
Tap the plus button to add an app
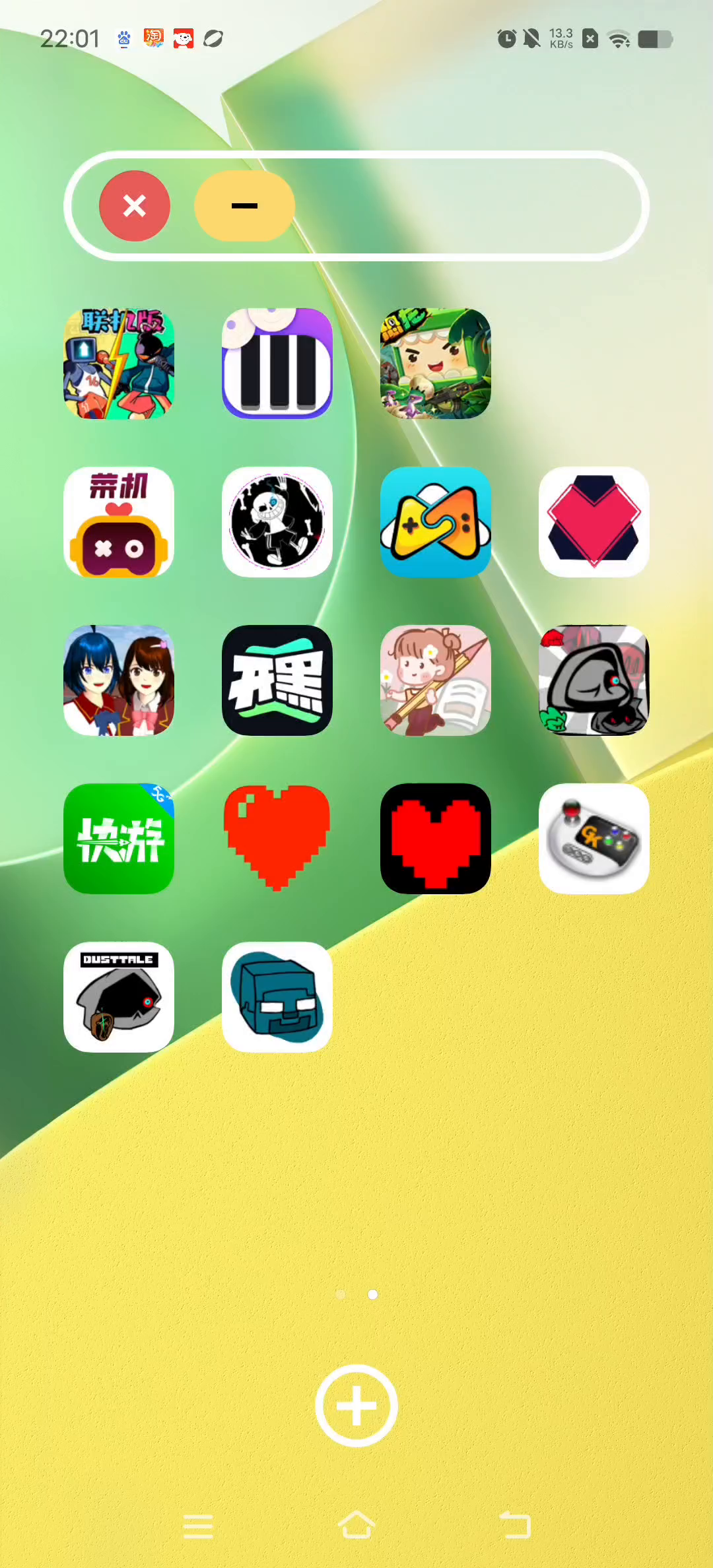(x=356, y=1406)
